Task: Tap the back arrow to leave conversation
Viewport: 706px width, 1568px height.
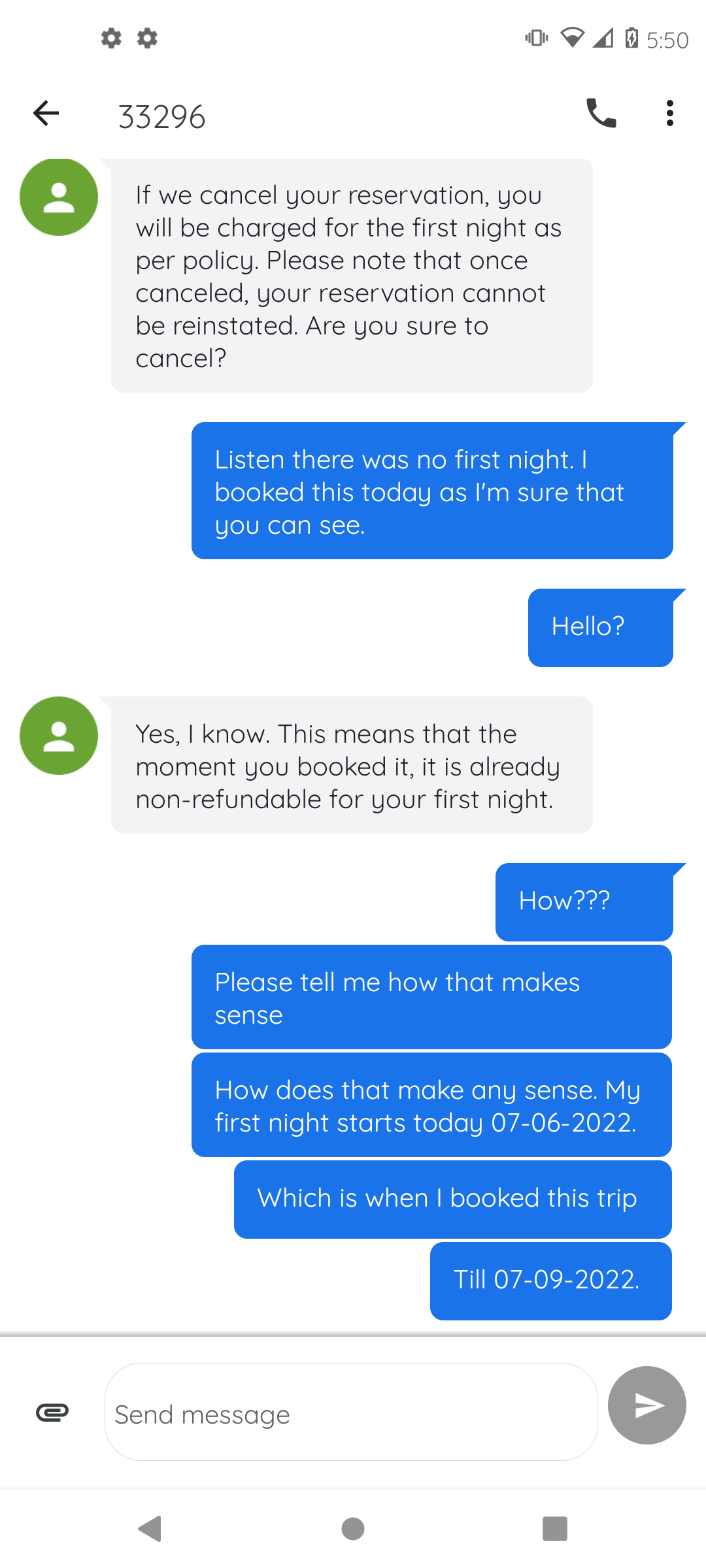Action: pyautogui.click(x=46, y=112)
